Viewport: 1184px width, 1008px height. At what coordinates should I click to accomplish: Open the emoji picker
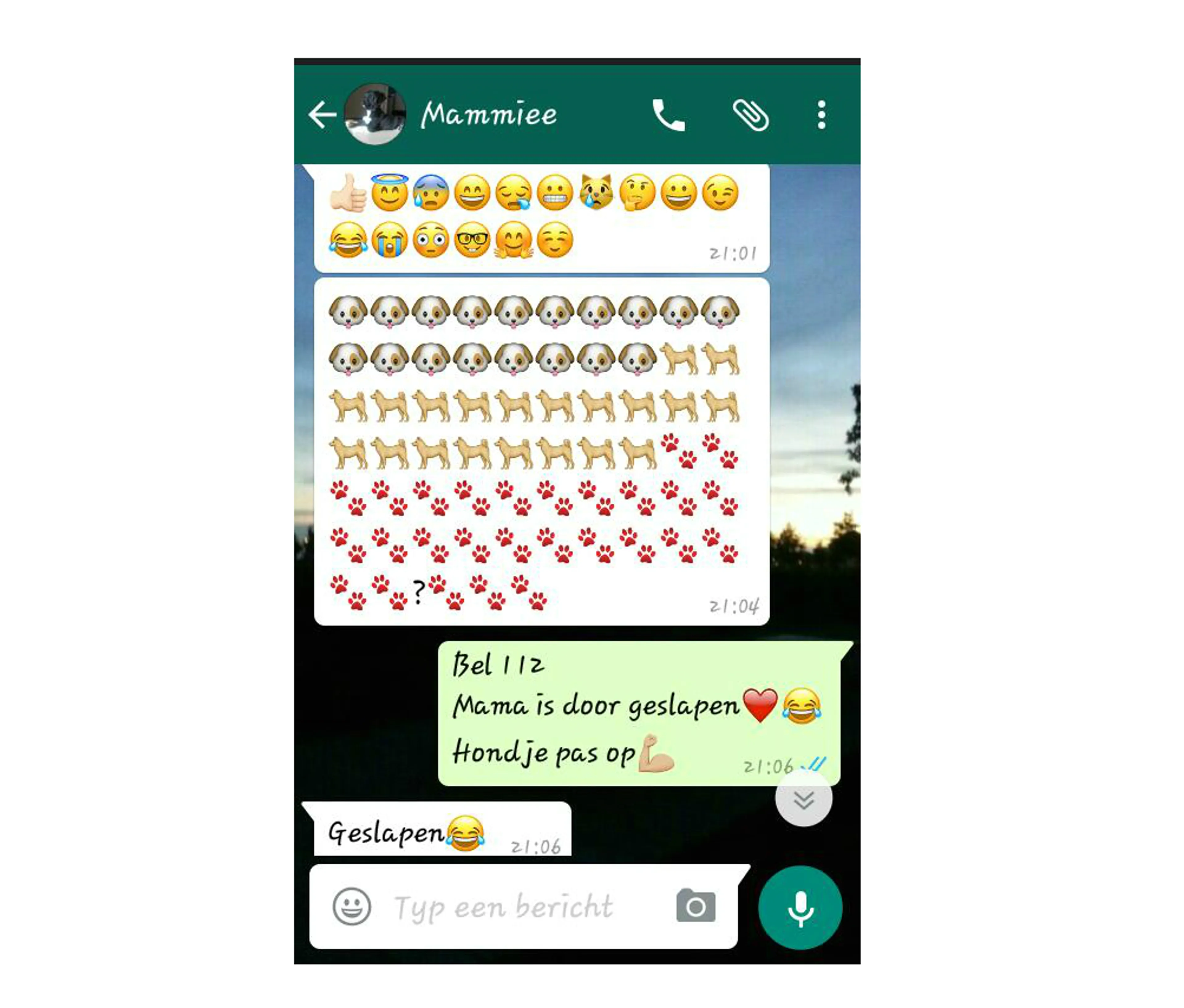(351, 906)
